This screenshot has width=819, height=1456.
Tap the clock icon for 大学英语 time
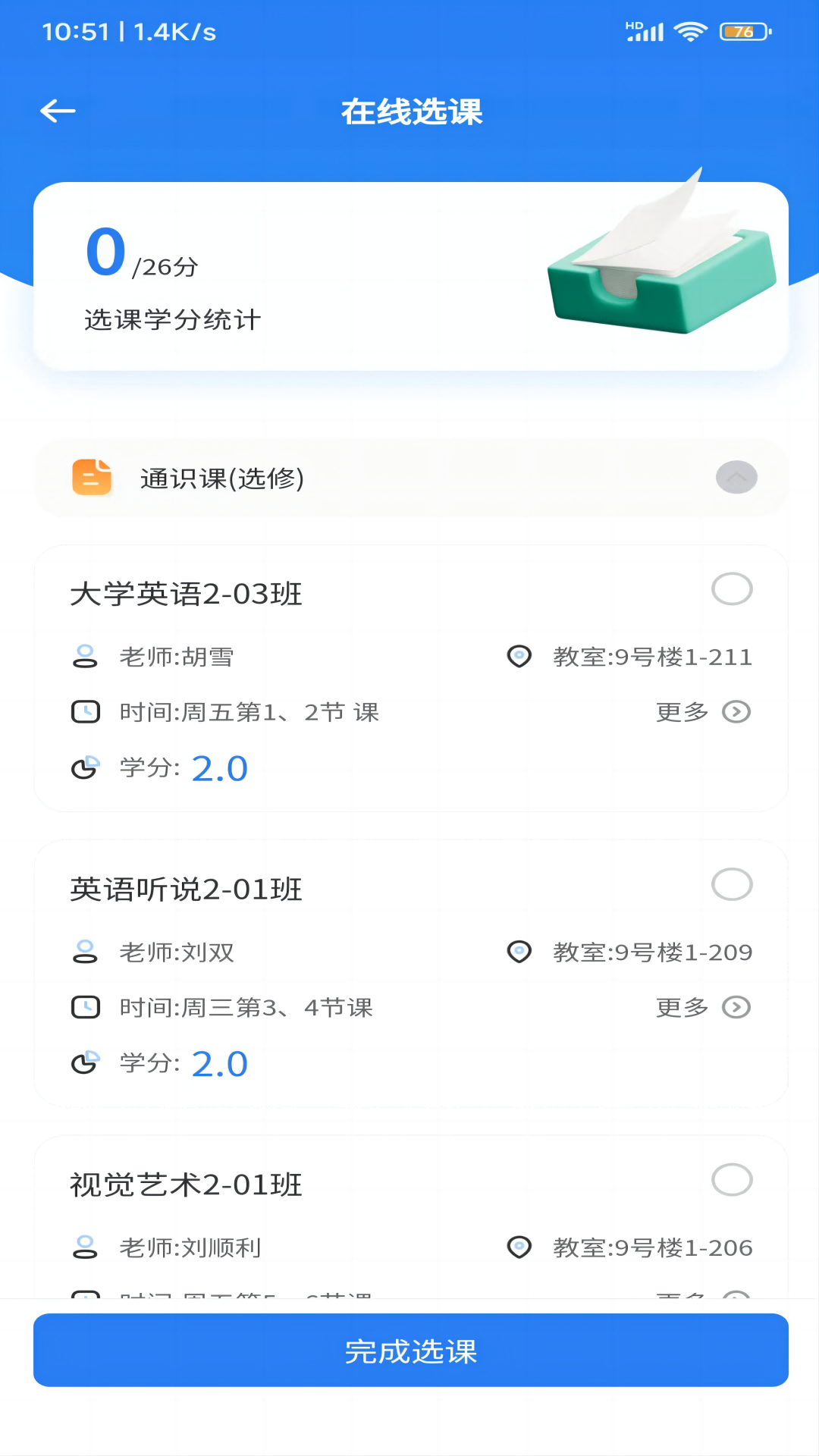click(x=86, y=711)
